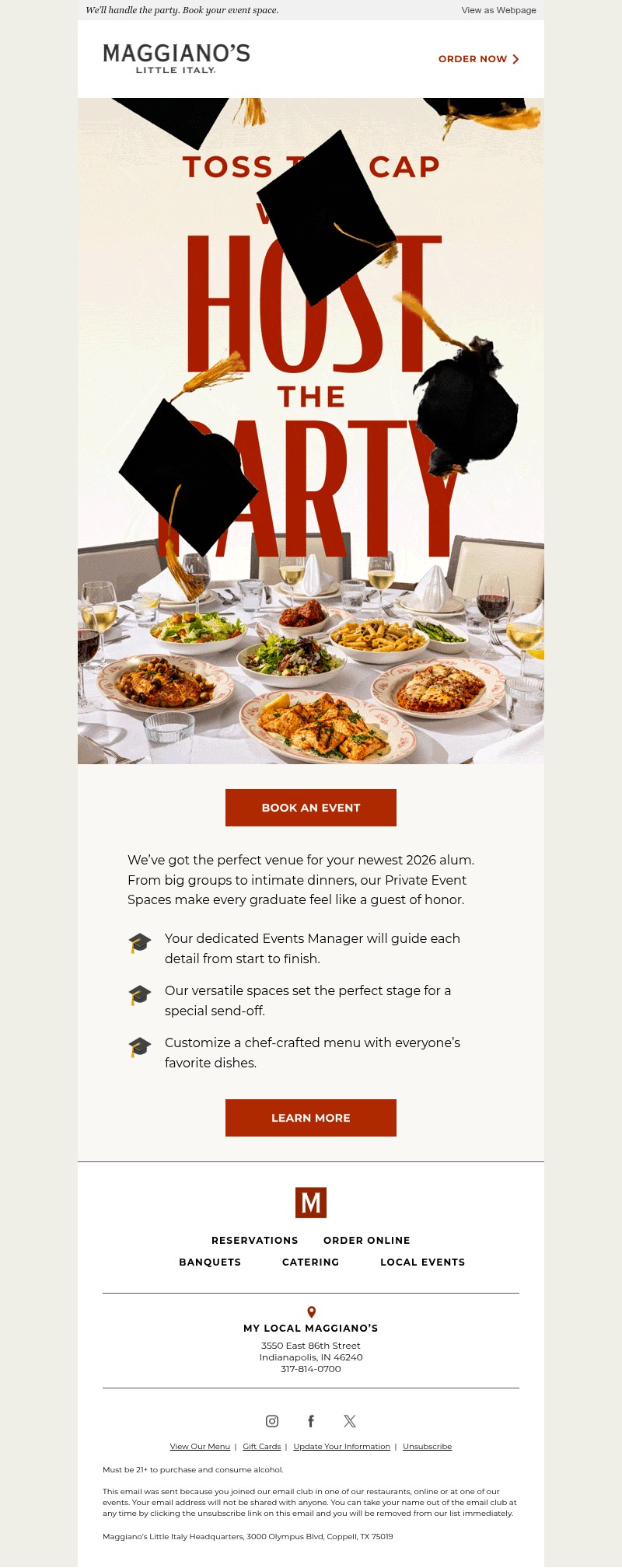Select CATERING in the footer navigation
622x1568 pixels.
(x=310, y=1262)
